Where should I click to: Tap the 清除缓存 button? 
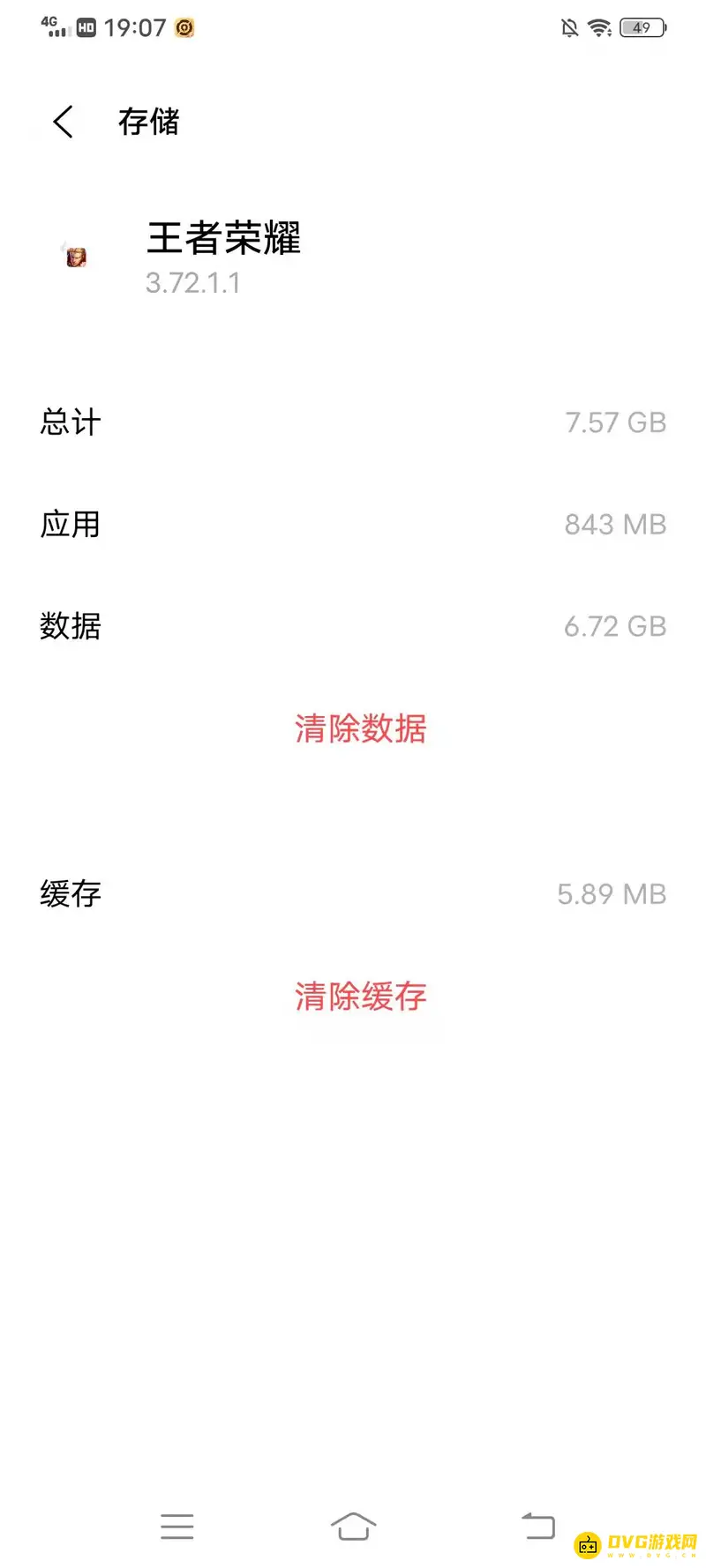359,996
